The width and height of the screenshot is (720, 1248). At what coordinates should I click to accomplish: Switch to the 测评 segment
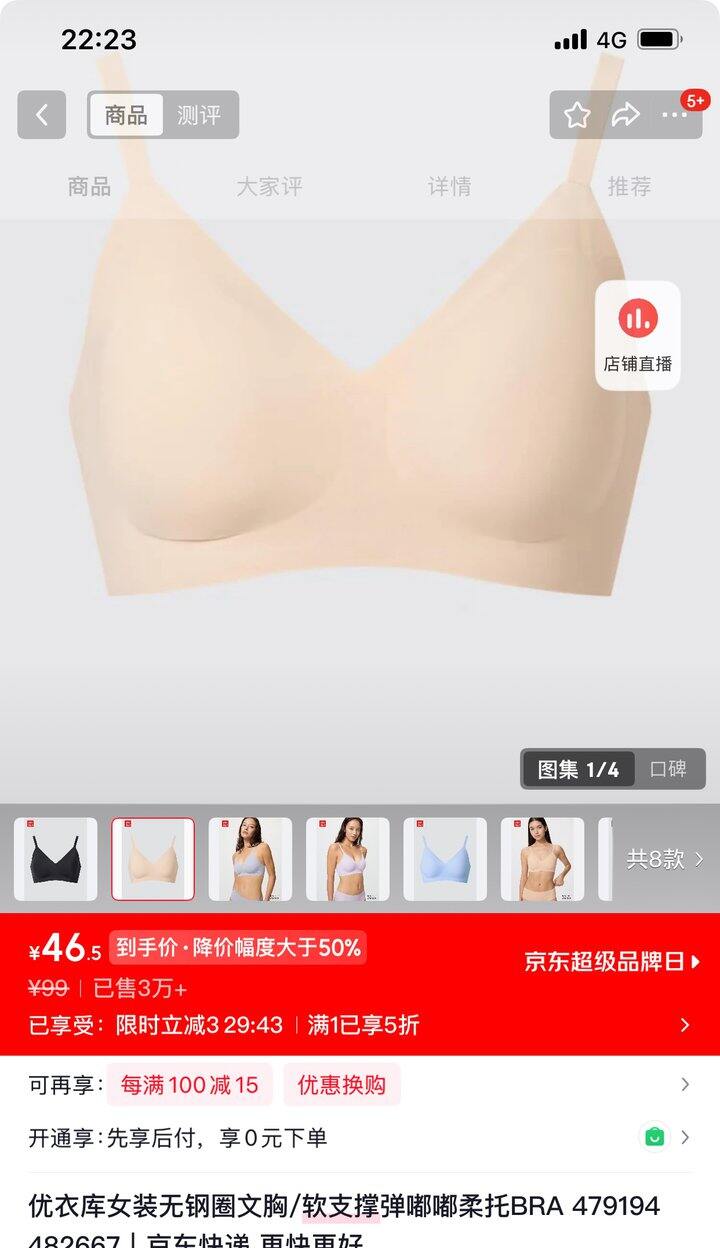[x=199, y=115]
